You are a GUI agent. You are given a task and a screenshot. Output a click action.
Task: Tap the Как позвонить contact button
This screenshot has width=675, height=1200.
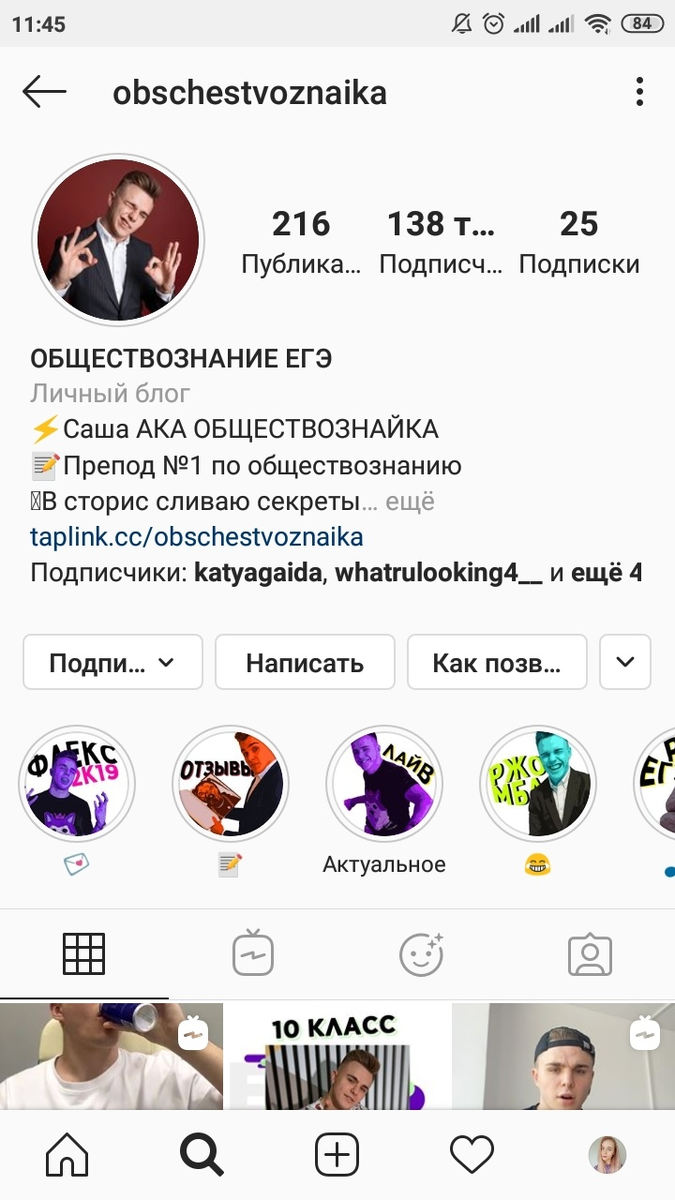click(x=498, y=662)
